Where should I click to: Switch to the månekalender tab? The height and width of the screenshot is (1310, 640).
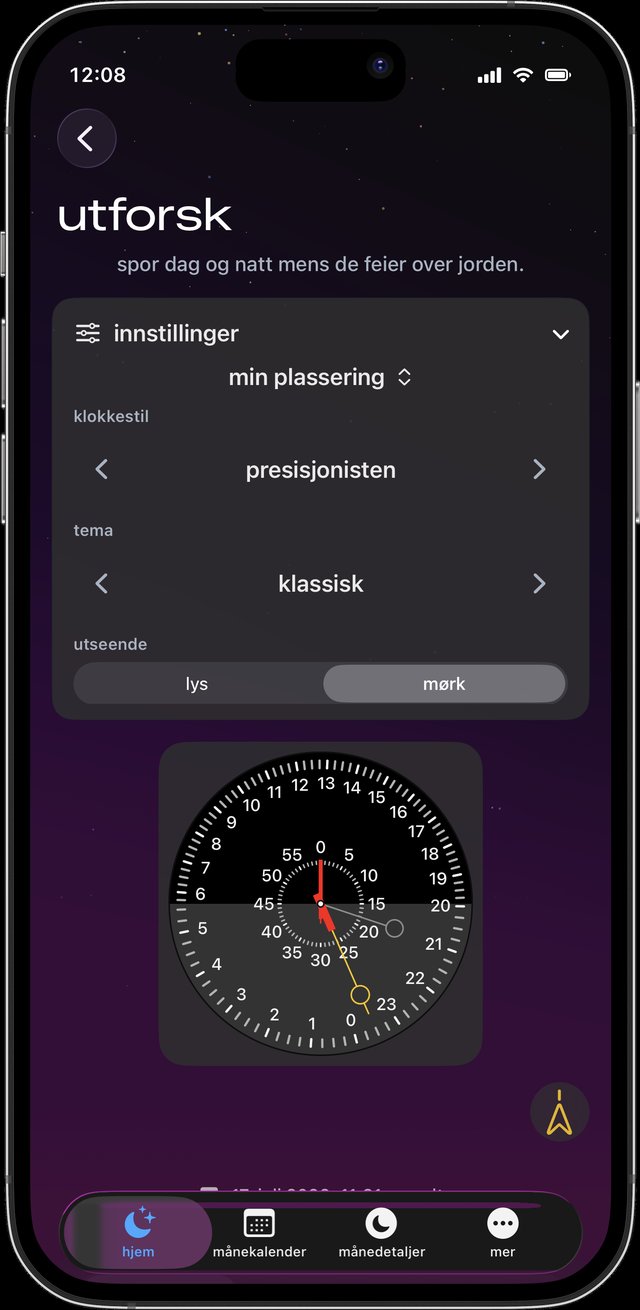(259, 1233)
